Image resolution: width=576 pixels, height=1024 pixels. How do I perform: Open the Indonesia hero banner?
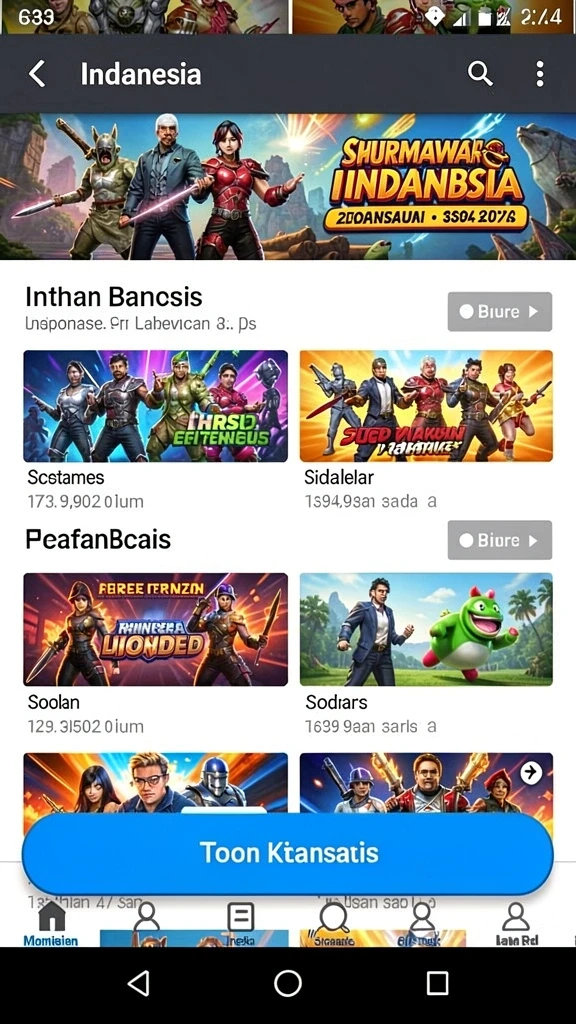[288, 186]
